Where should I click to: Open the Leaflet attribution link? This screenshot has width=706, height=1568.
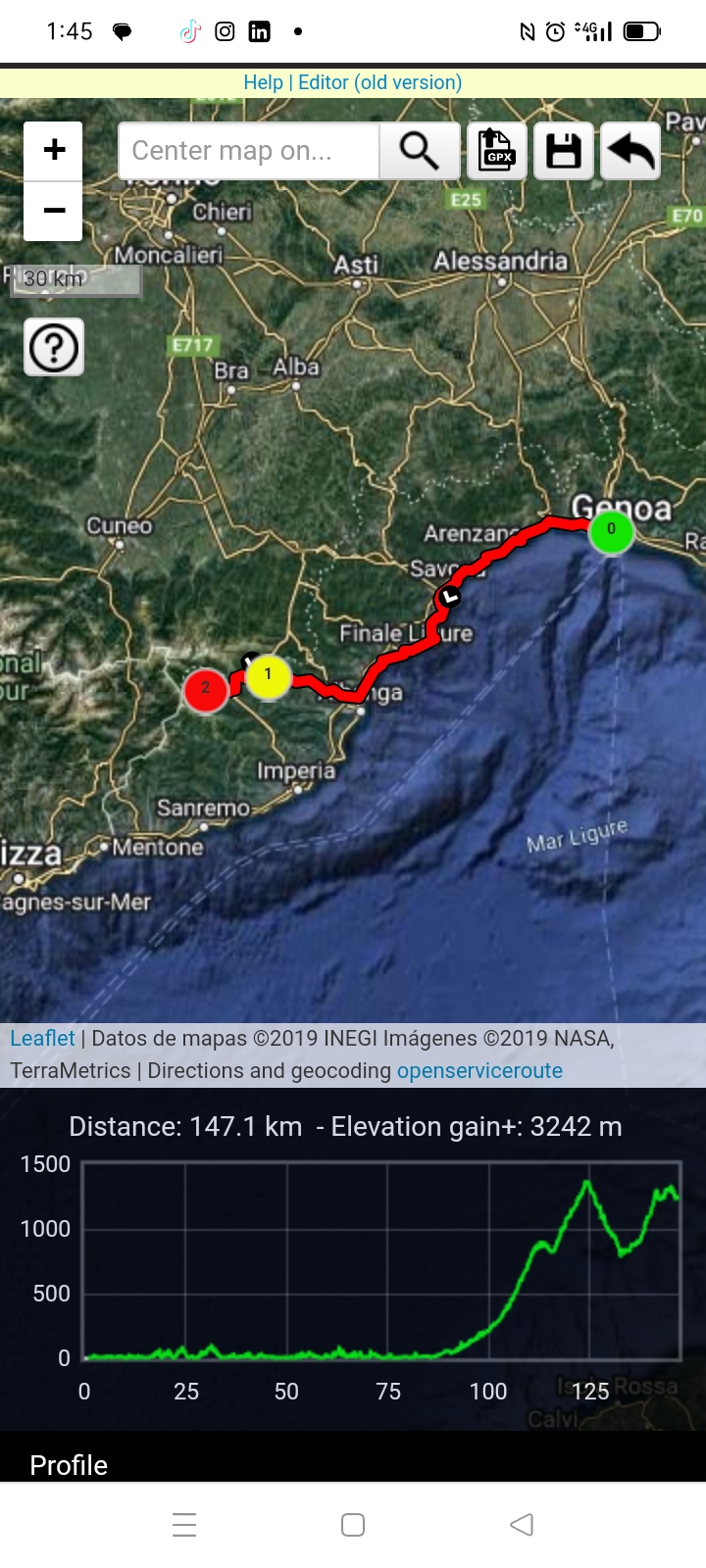click(x=42, y=1038)
